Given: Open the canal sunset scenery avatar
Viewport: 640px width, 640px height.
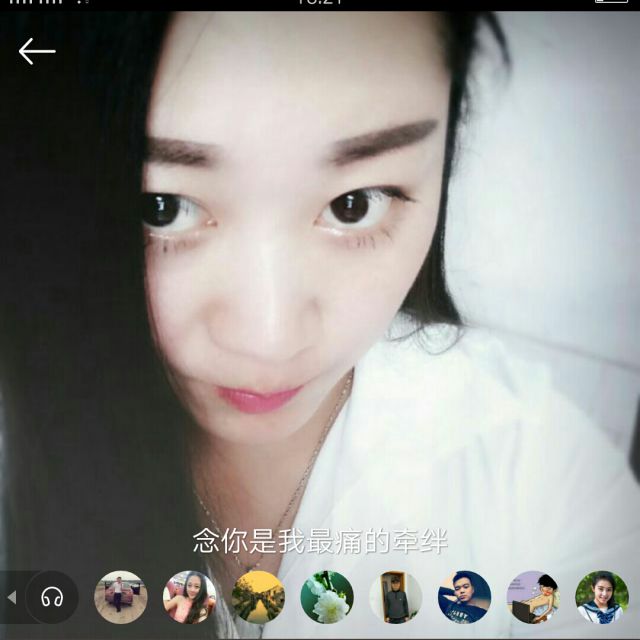Looking at the screenshot, I should [x=258, y=597].
